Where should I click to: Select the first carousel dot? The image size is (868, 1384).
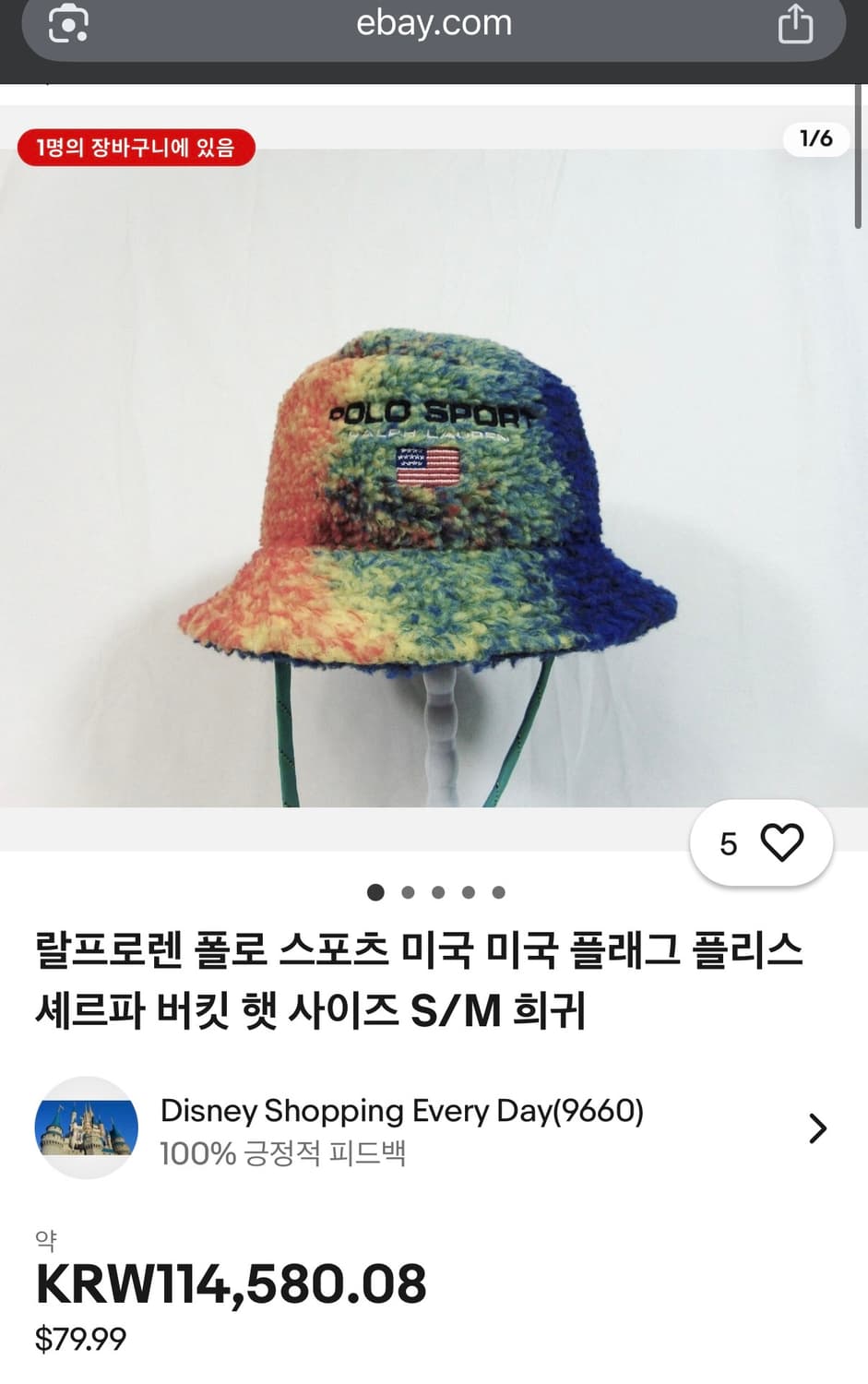pyautogui.click(x=376, y=892)
